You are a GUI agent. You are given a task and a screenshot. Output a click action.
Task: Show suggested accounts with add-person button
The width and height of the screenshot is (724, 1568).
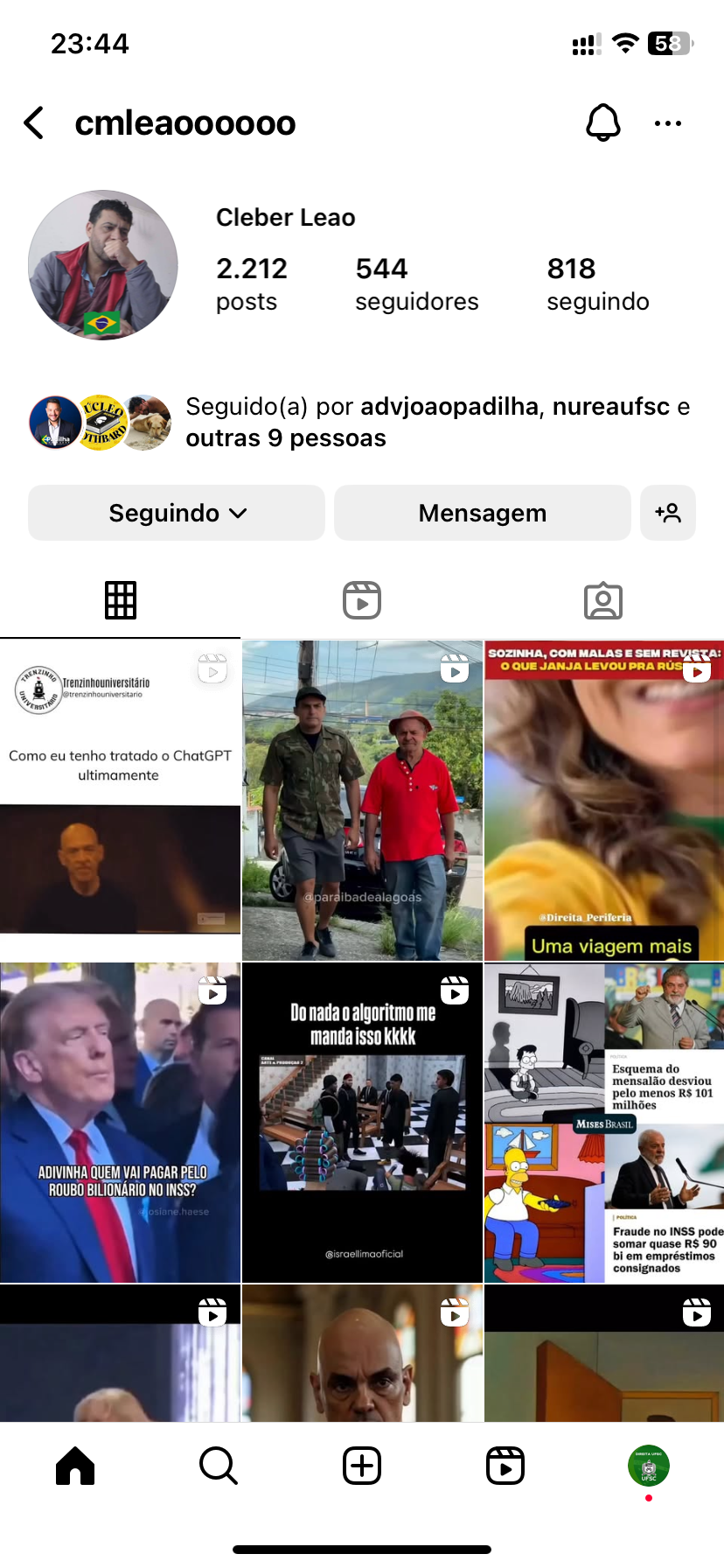pyautogui.click(x=668, y=513)
